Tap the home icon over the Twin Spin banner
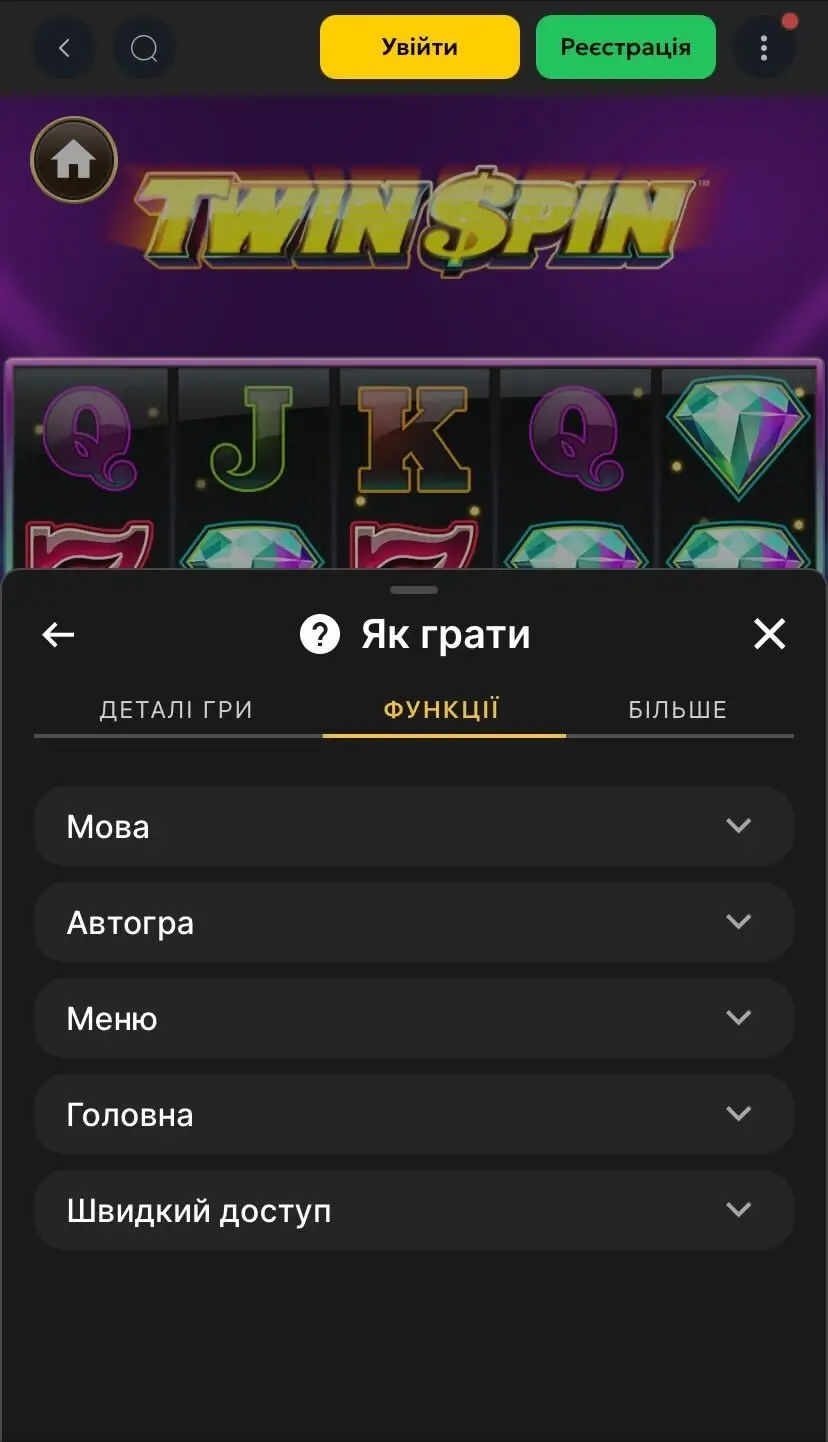 click(74, 159)
